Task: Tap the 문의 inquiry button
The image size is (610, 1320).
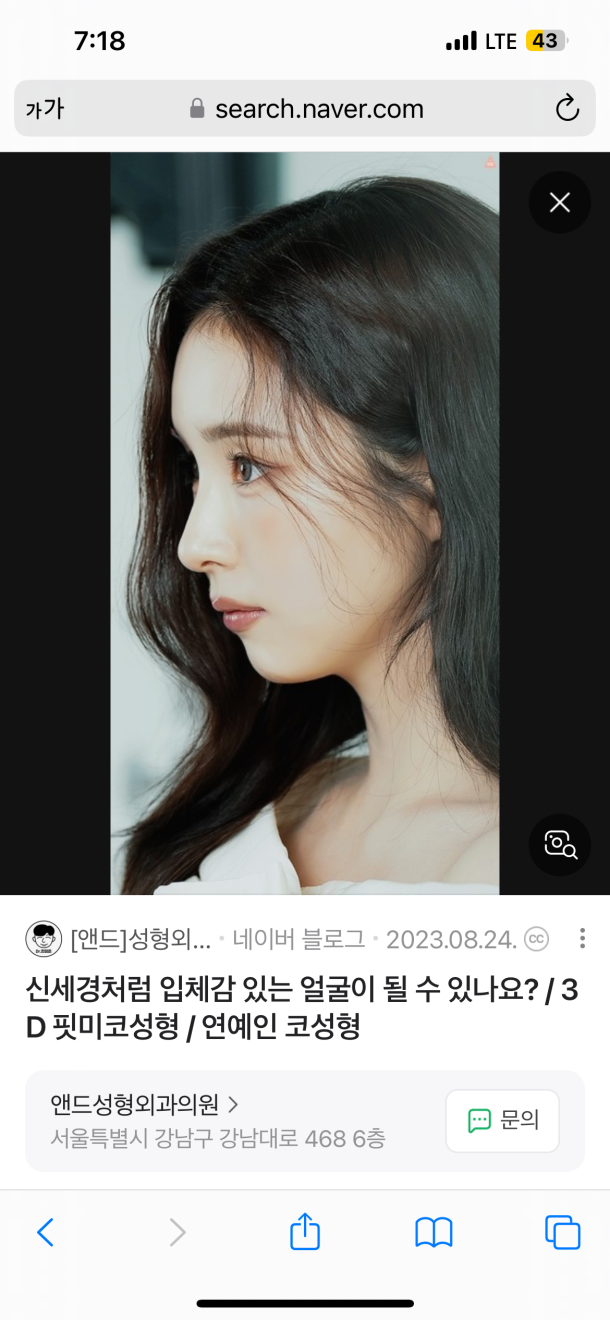Action: pyautogui.click(x=502, y=1121)
